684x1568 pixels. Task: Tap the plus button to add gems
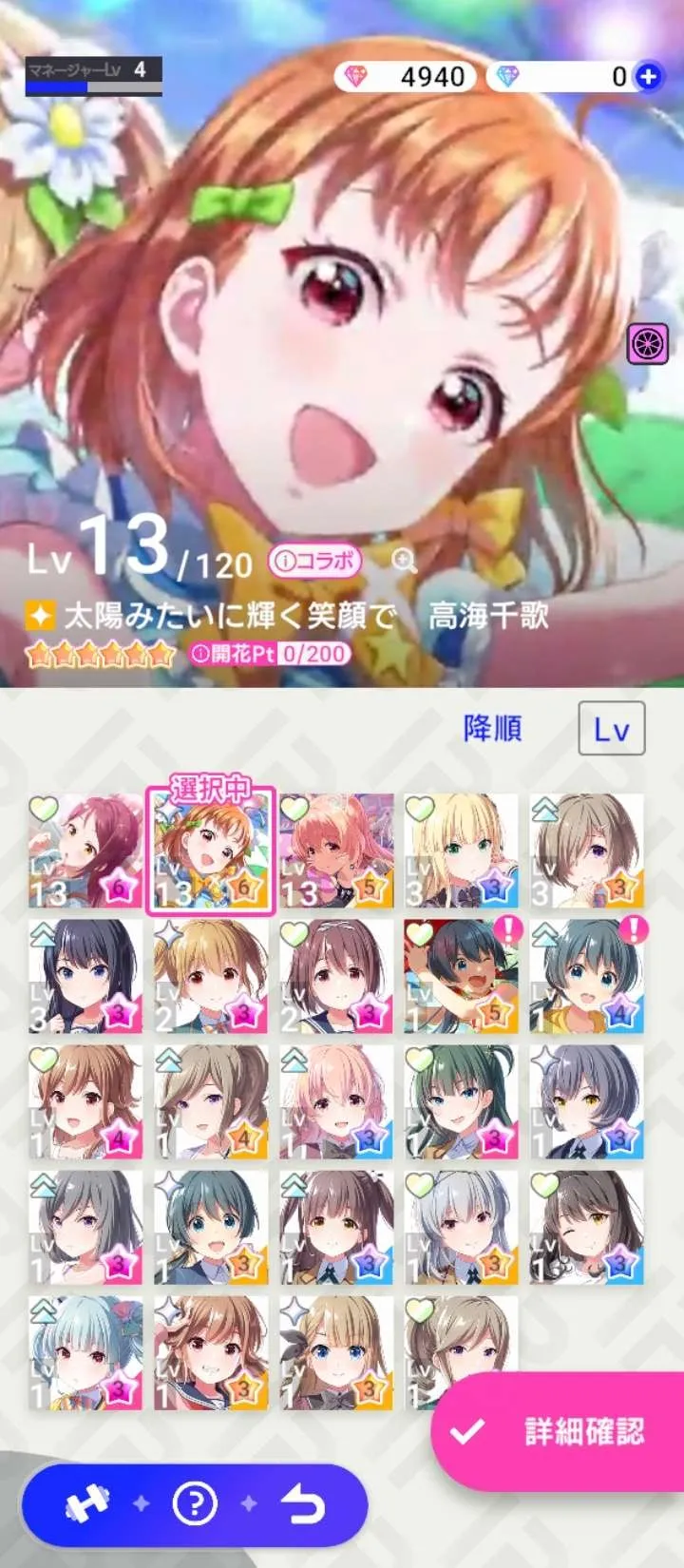649,77
